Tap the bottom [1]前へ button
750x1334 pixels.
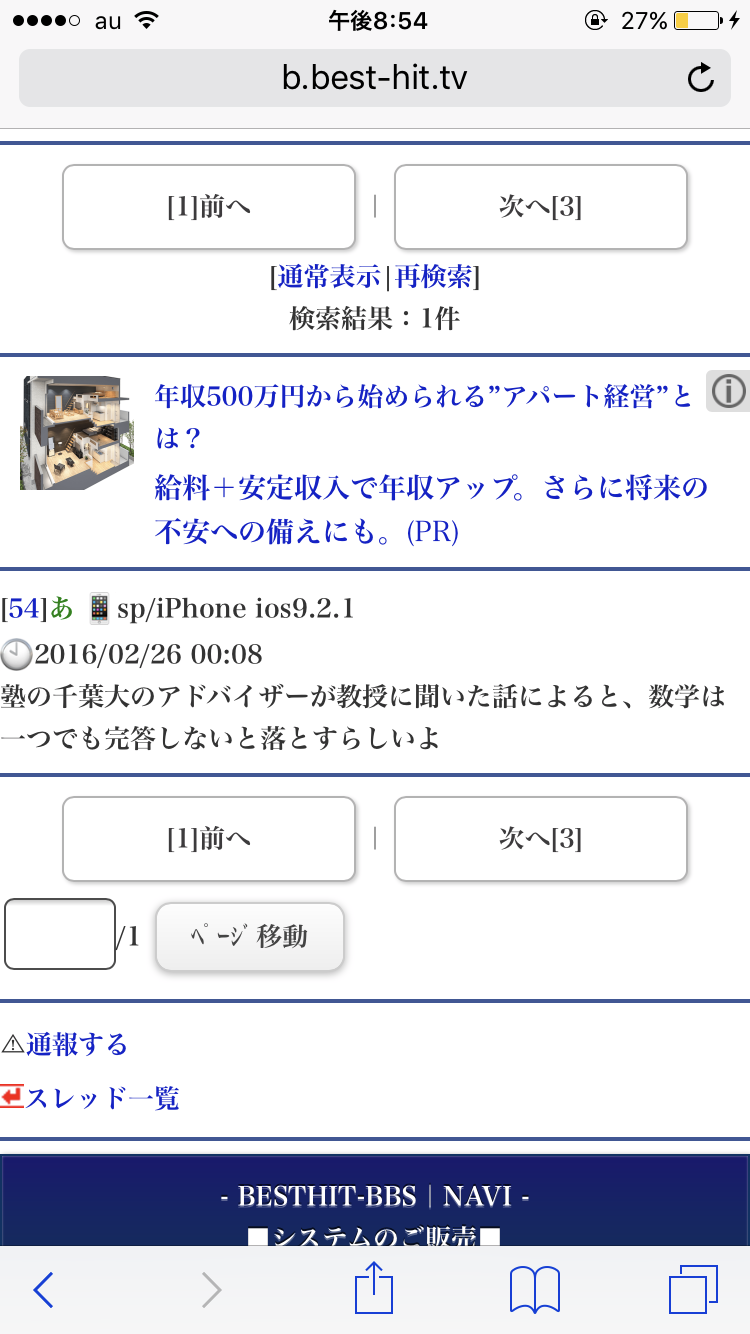(209, 838)
